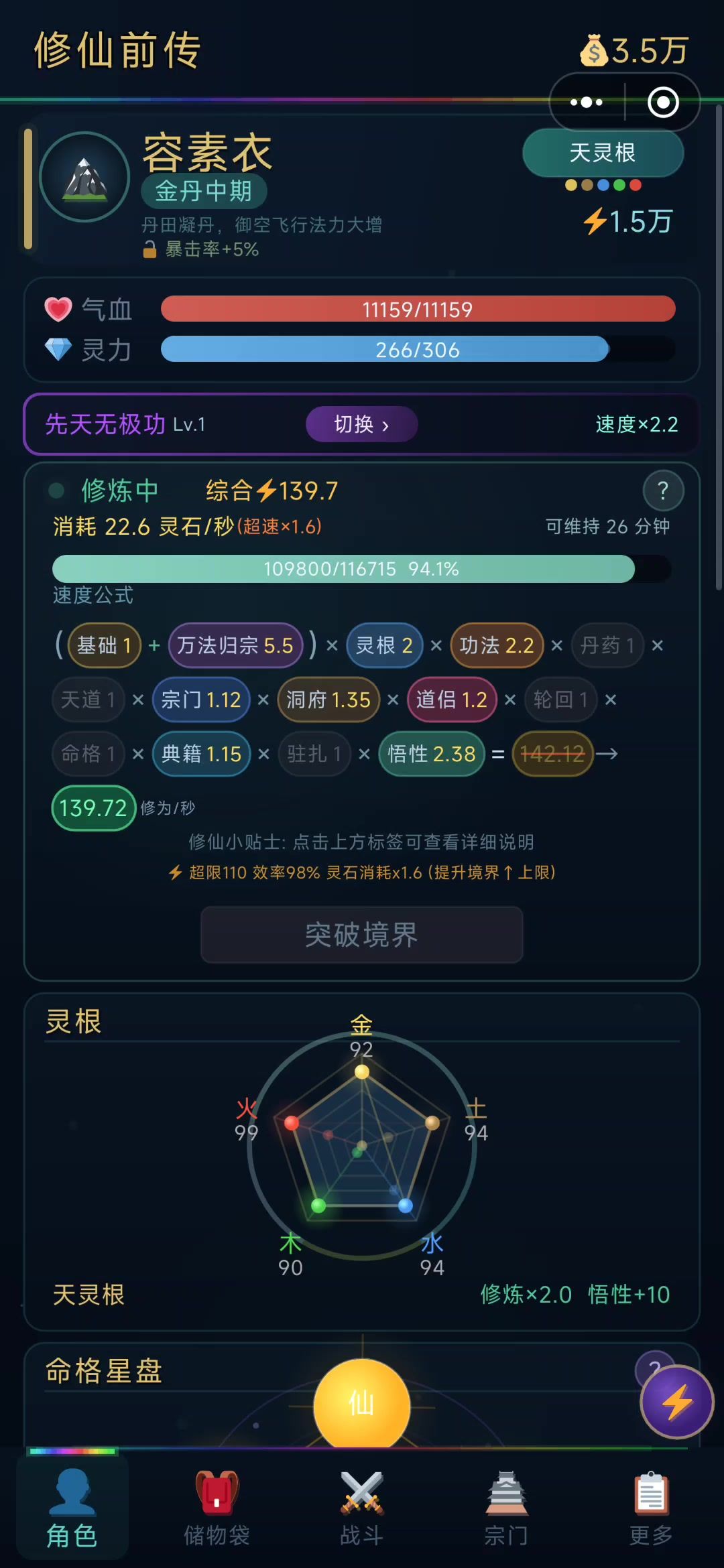This screenshot has height=1568, width=724.
Task: Tap the purple lightning floating button
Action: (x=677, y=1402)
